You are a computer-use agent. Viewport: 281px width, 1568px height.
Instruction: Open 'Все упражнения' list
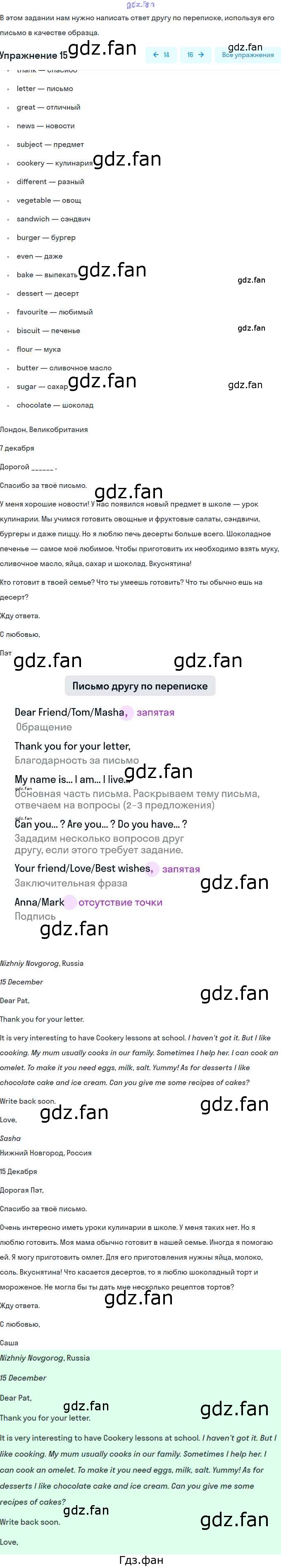(x=248, y=55)
